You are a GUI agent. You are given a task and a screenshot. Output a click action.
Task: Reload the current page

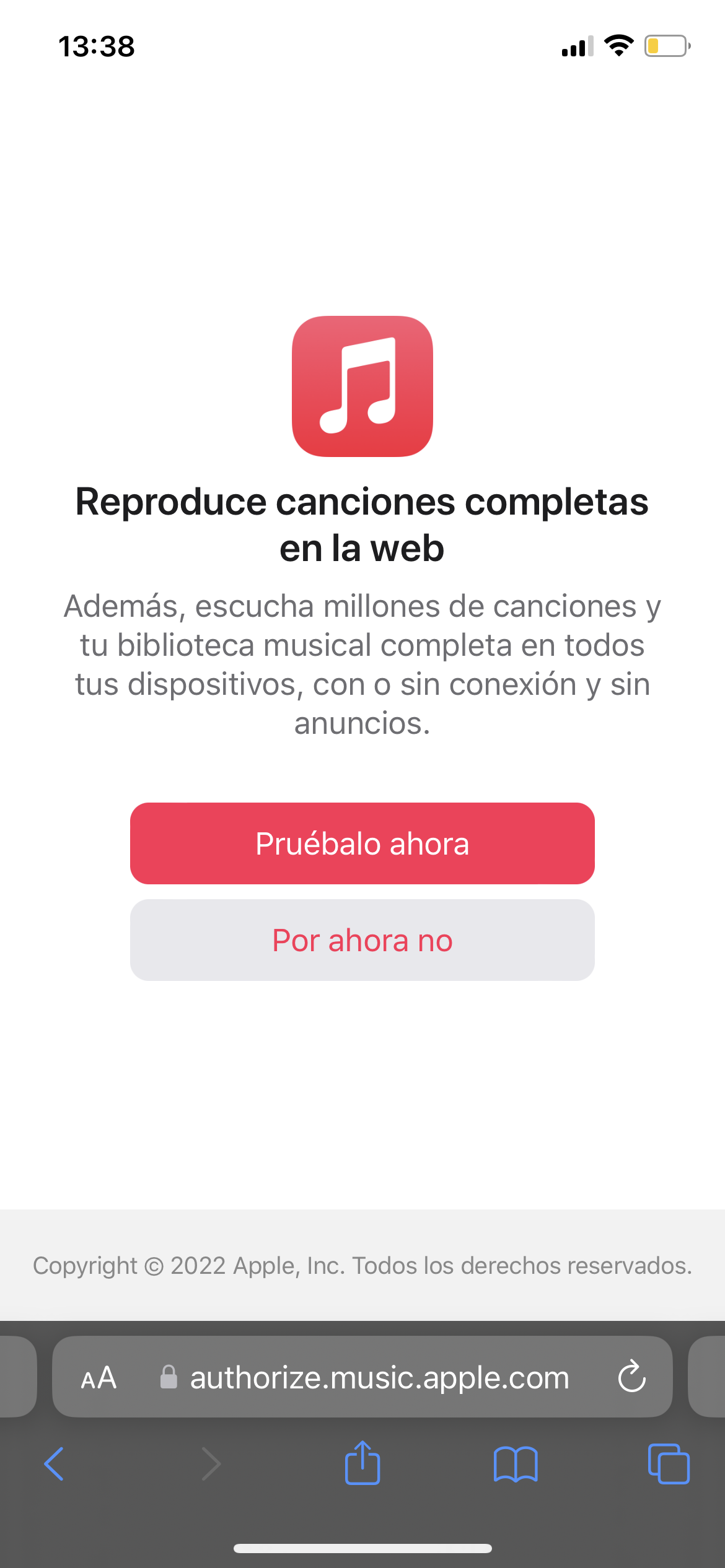click(x=631, y=1377)
